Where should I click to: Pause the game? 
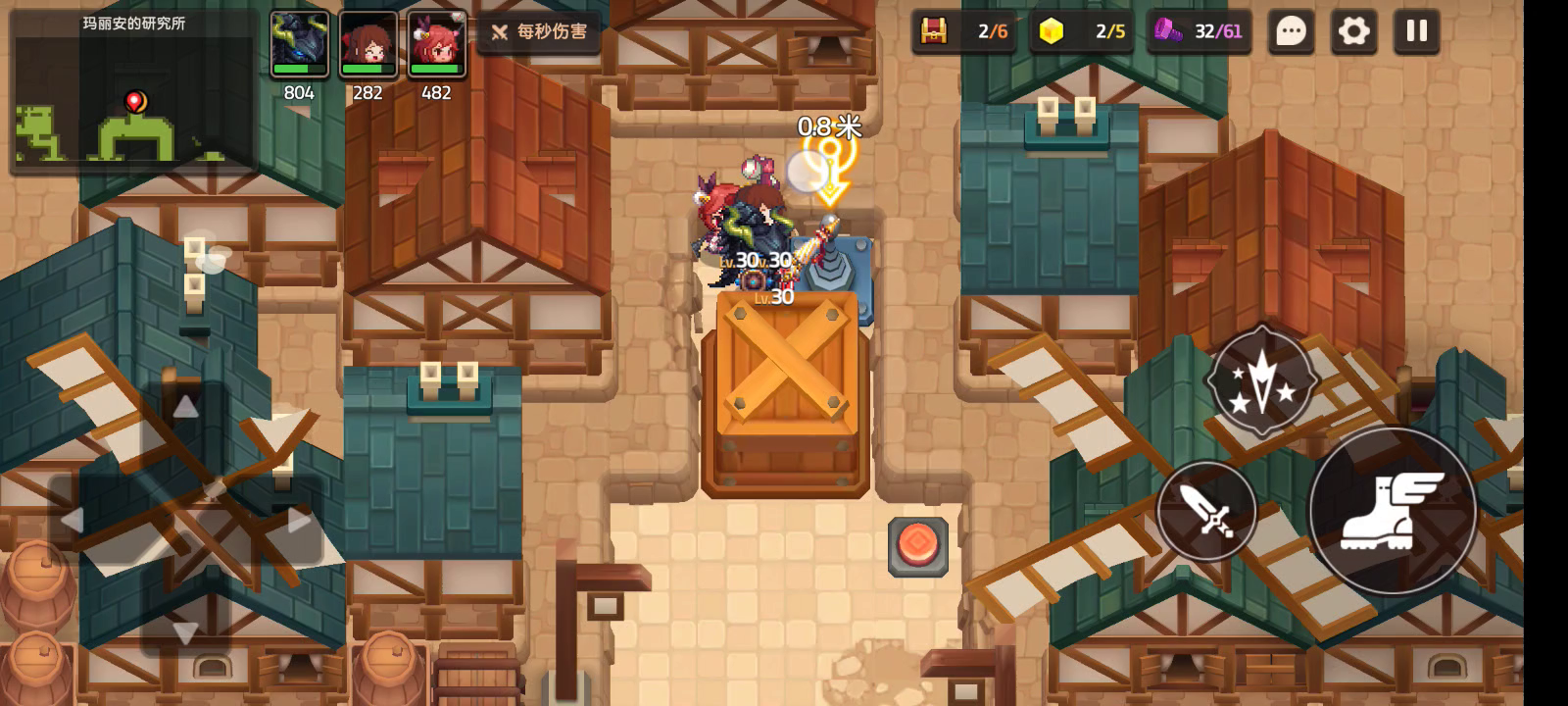click(x=1416, y=31)
